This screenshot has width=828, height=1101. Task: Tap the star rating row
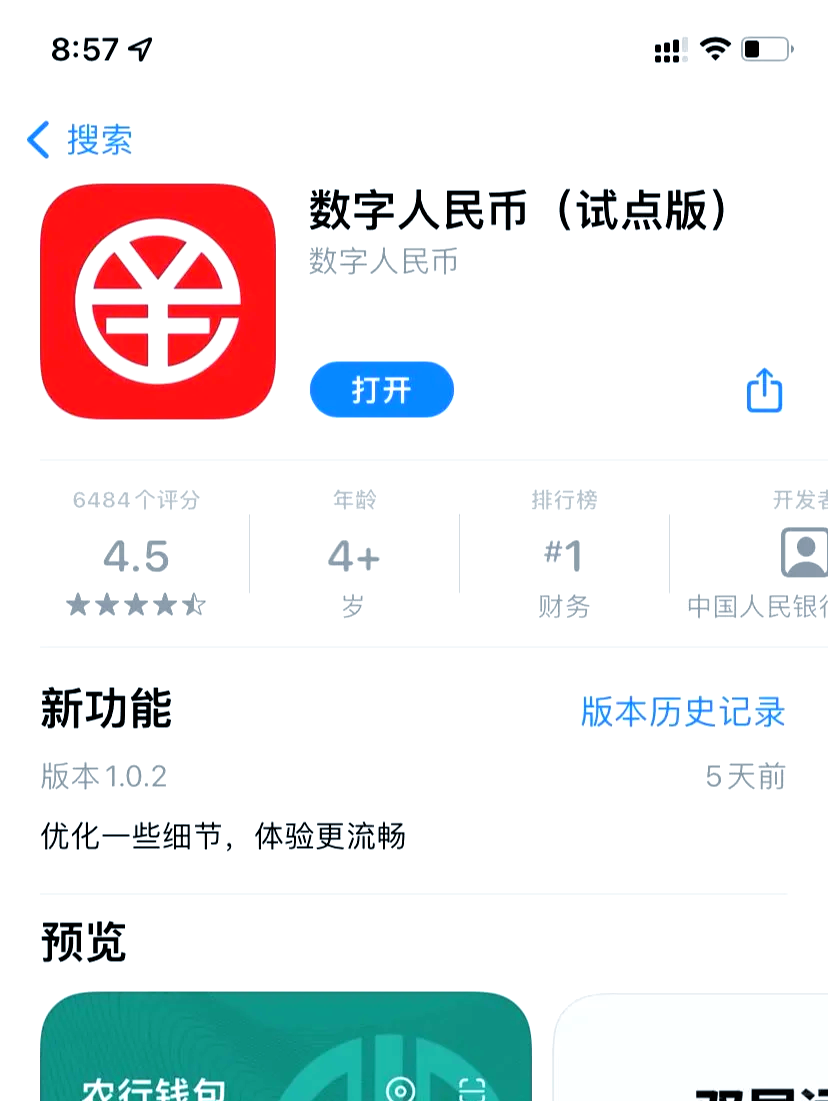point(136,603)
